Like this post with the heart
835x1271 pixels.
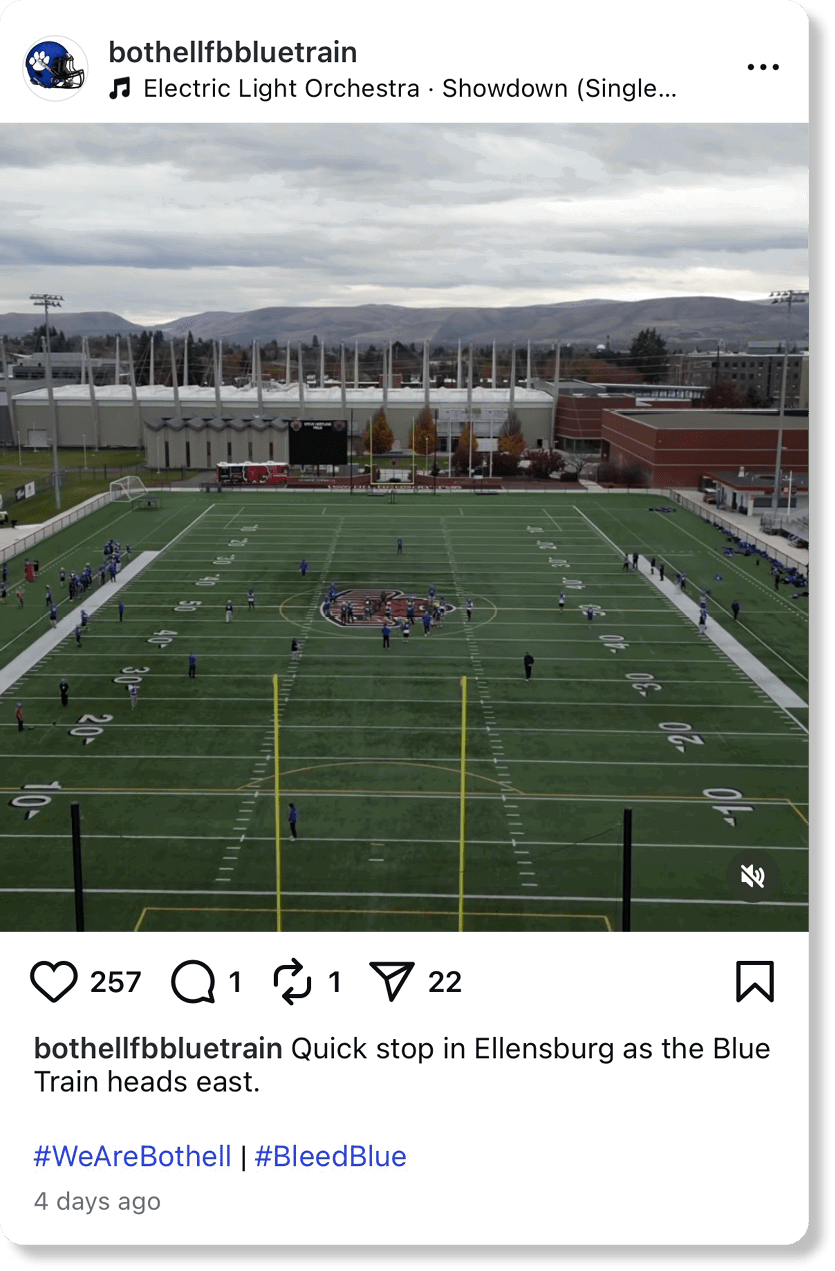coord(54,982)
